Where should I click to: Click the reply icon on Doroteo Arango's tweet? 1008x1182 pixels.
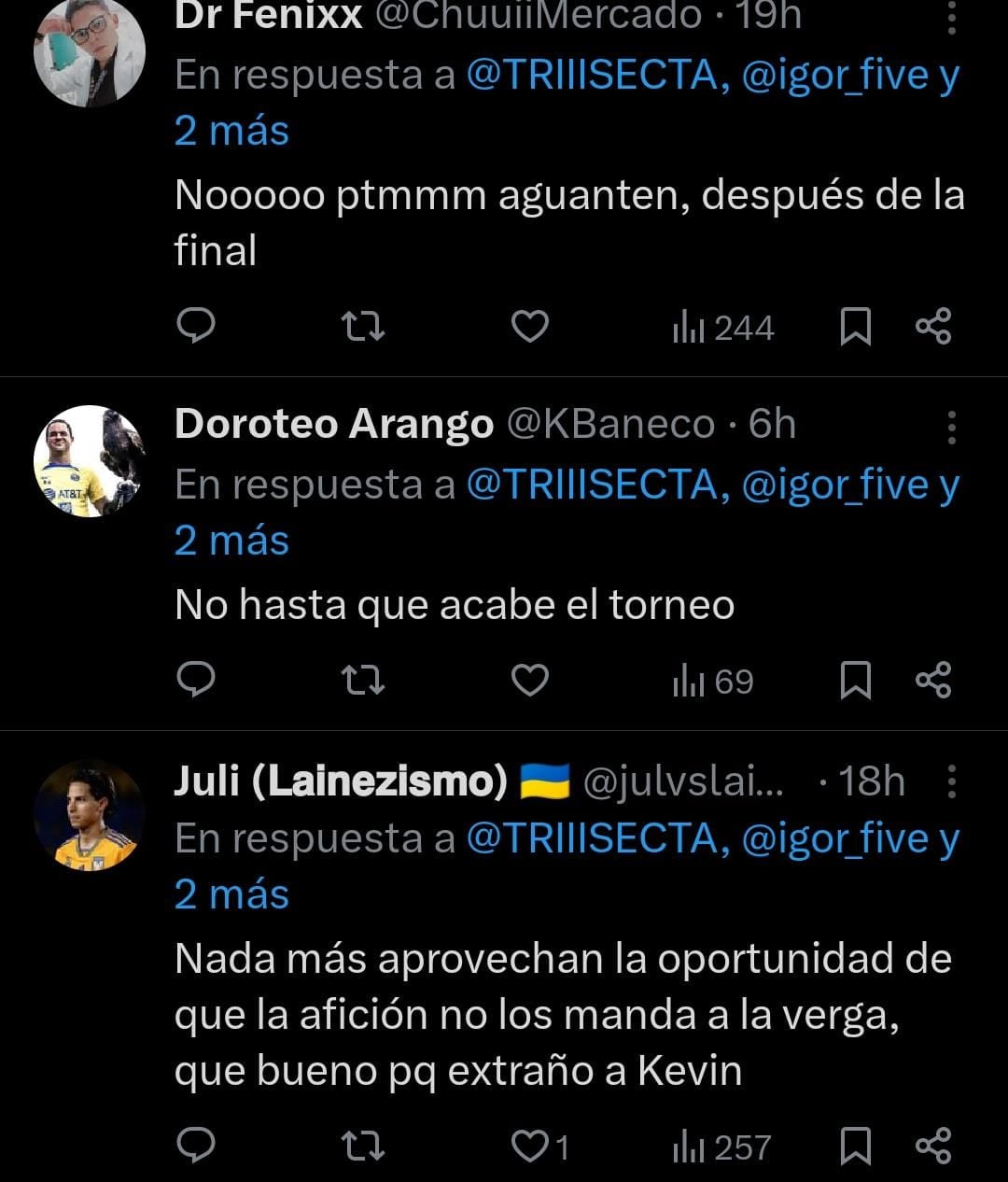pyautogui.click(x=197, y=682)
